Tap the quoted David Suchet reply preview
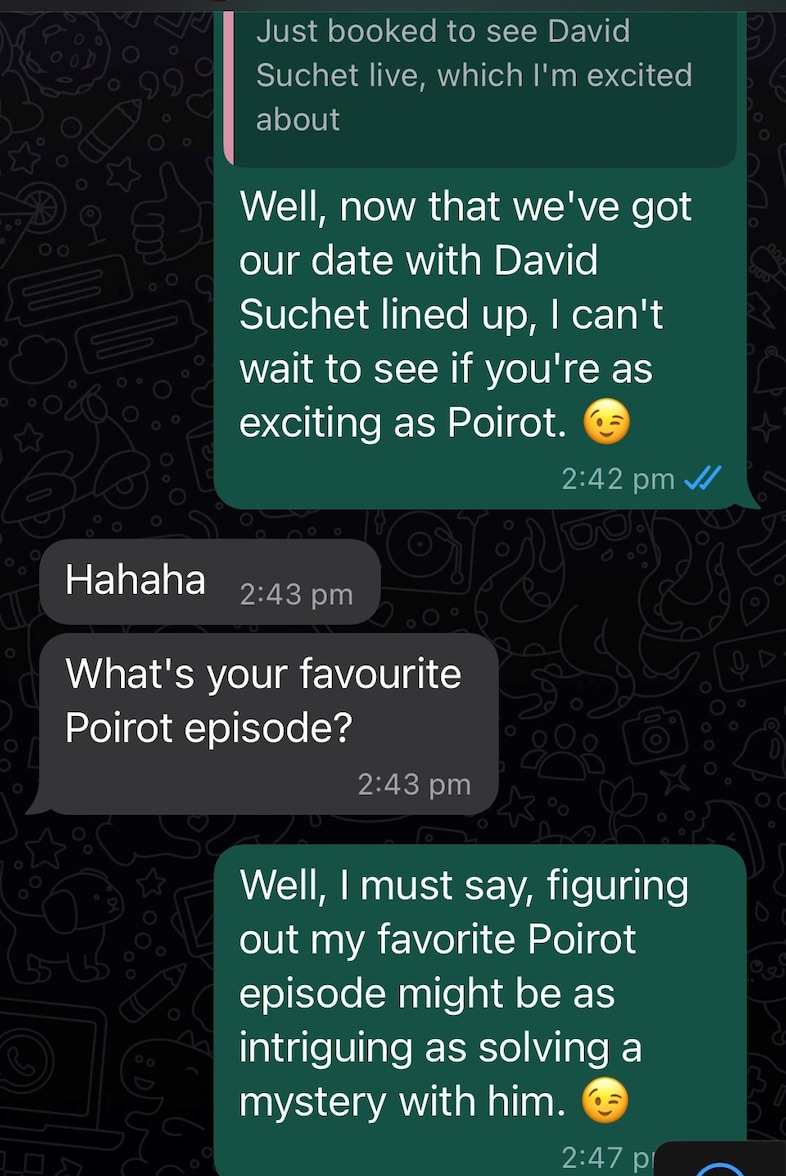786x1176 pixels. (x=478, y=77)
